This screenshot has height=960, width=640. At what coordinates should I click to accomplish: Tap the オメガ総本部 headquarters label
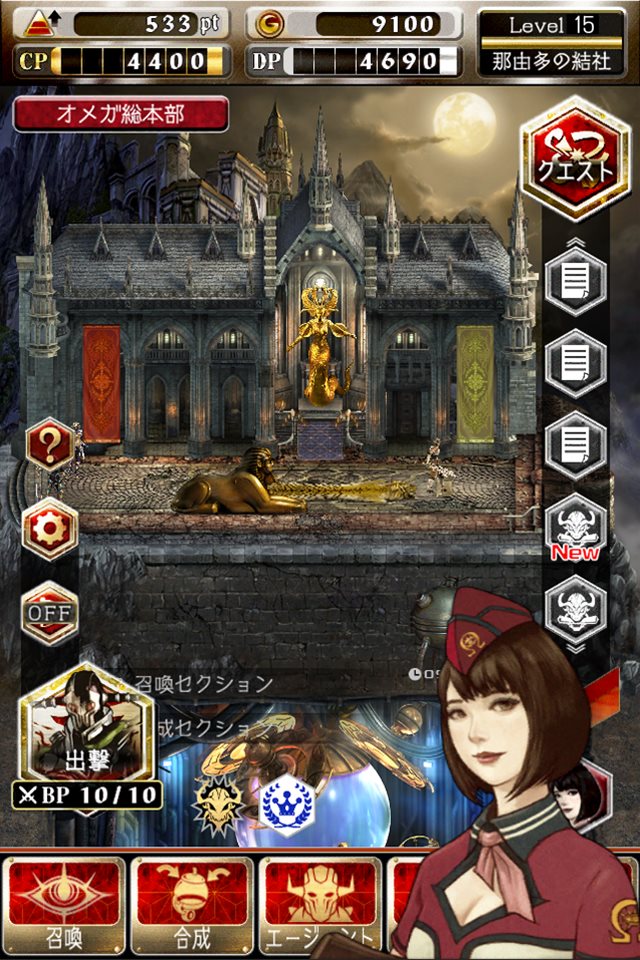click(x=121, y=114)
